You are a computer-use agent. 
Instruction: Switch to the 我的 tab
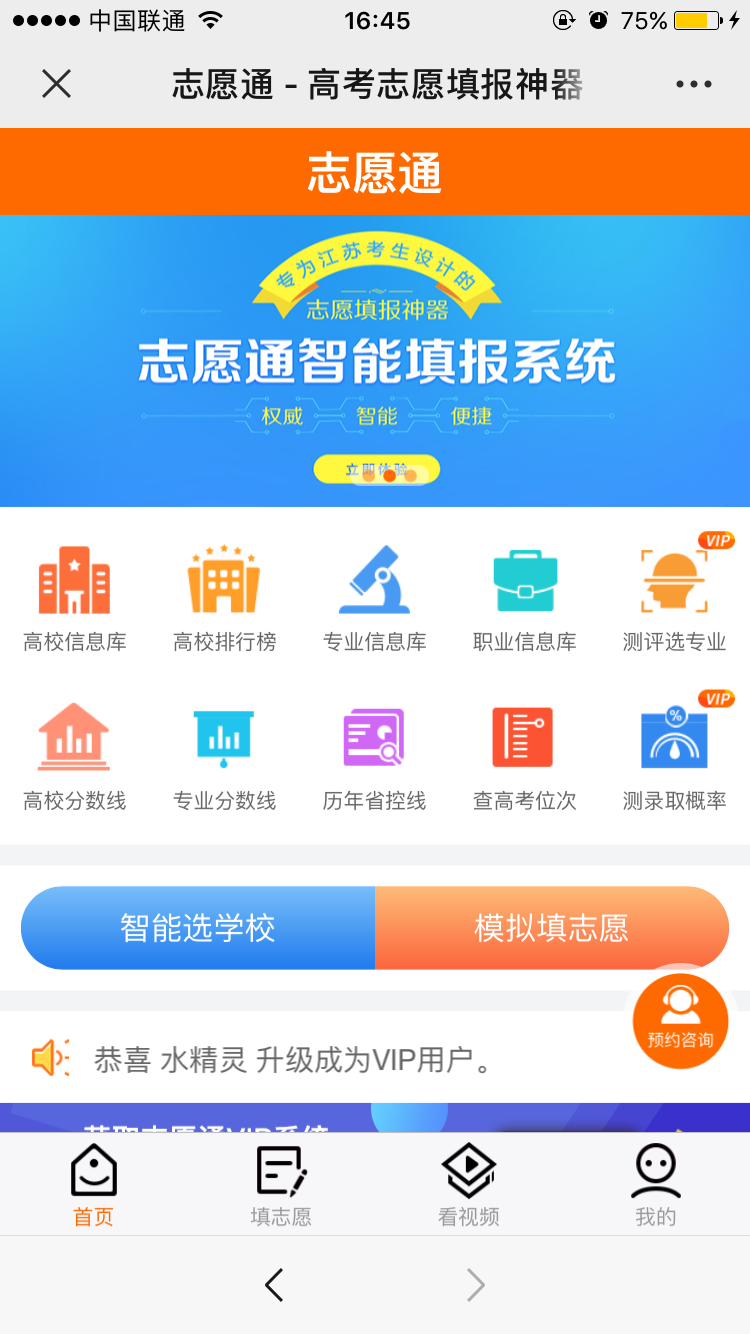pyautogui.click(x=656, y=1185)
